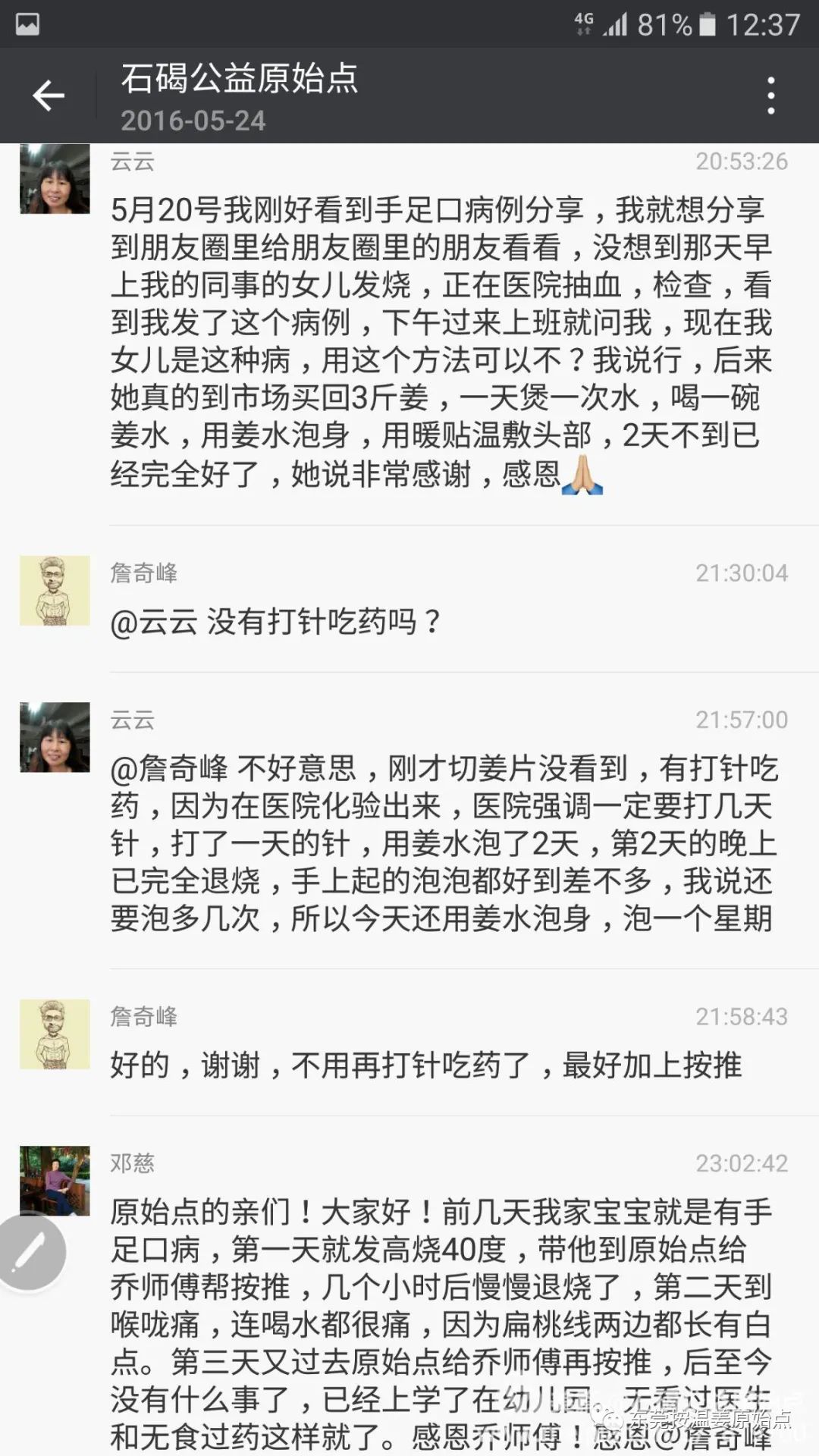Open the three-dot overflow menu
This screenshot has width=819, height=1456.
tap(770, 96)
